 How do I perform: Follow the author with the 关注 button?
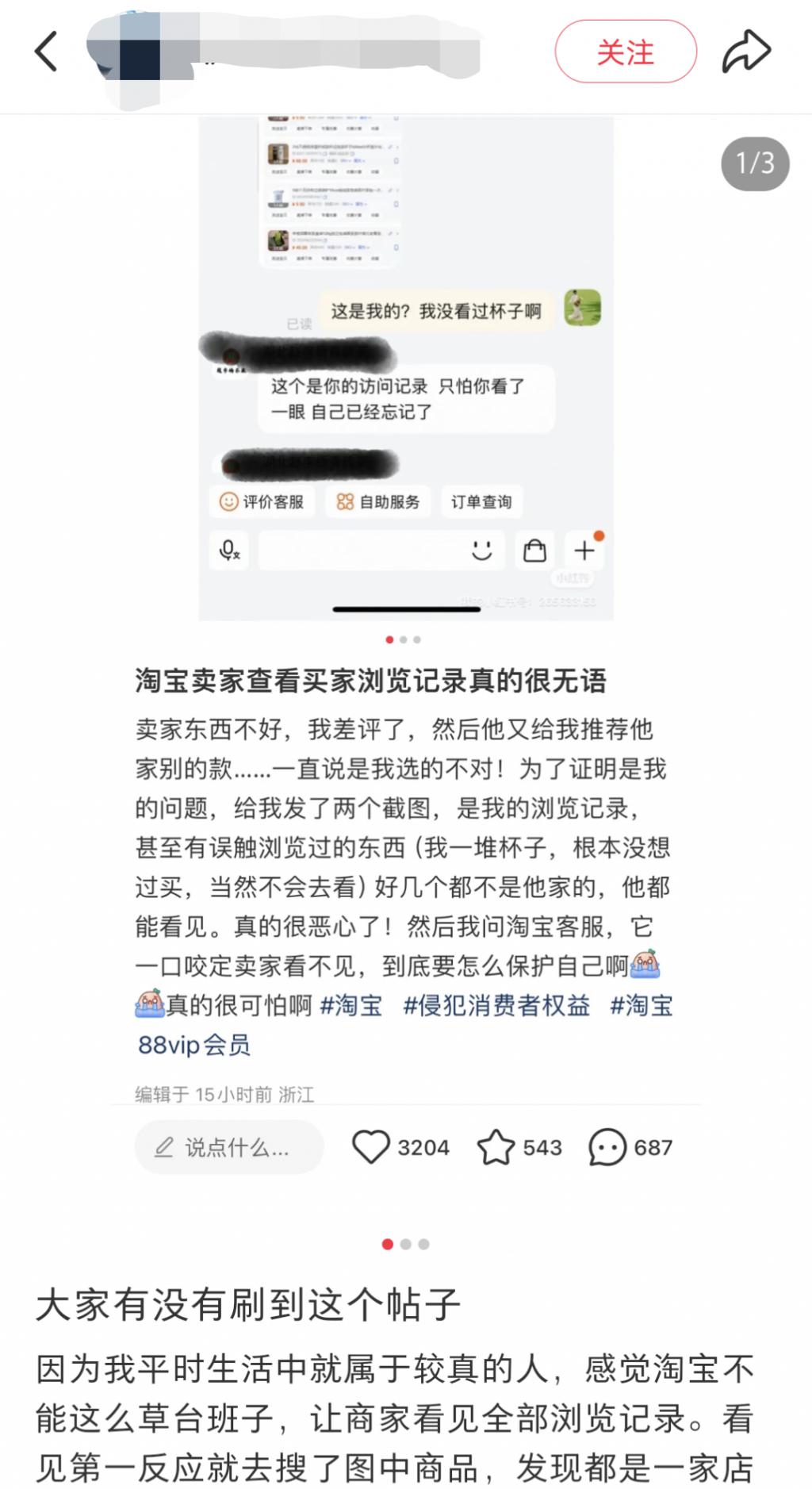coord(625,52)
